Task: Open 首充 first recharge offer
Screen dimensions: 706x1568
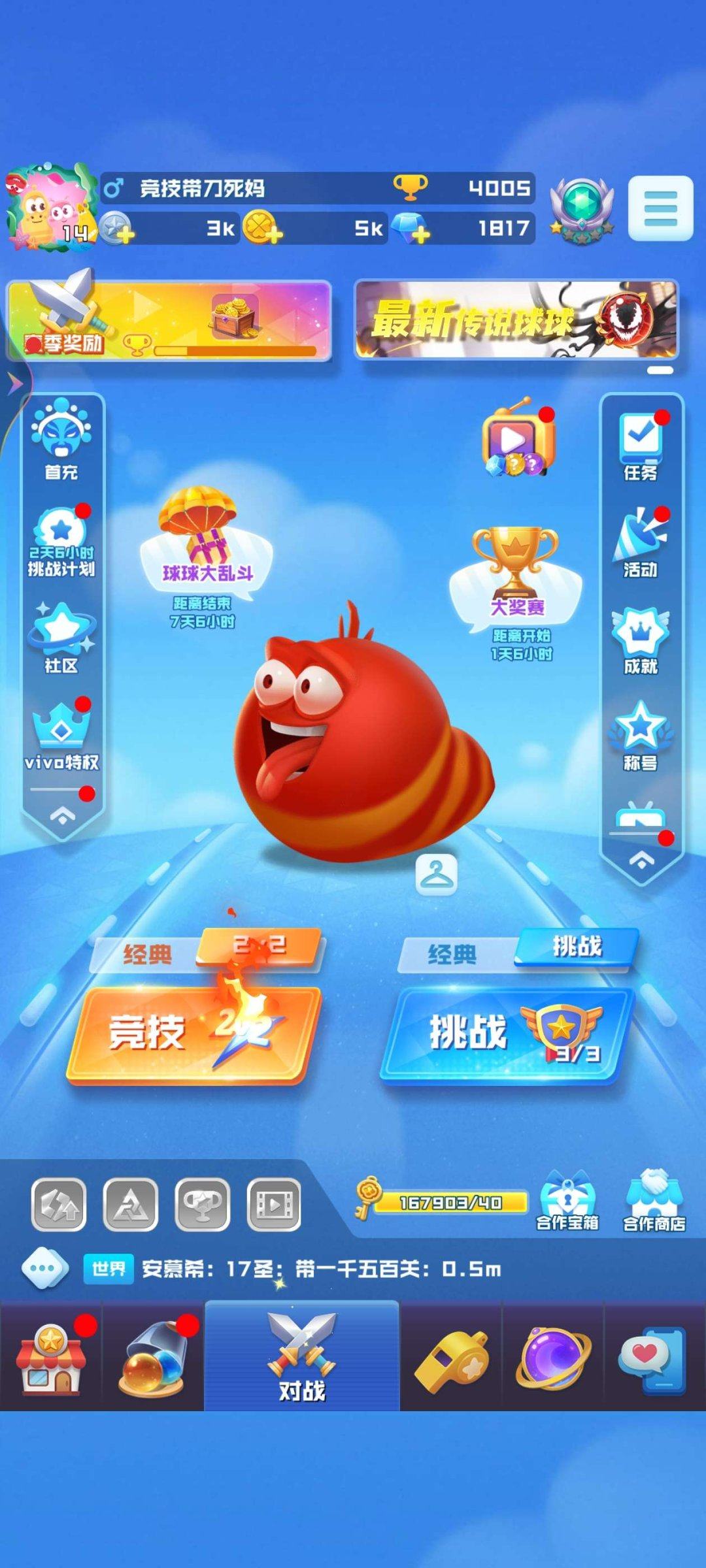Action: (x=61, y=438)
